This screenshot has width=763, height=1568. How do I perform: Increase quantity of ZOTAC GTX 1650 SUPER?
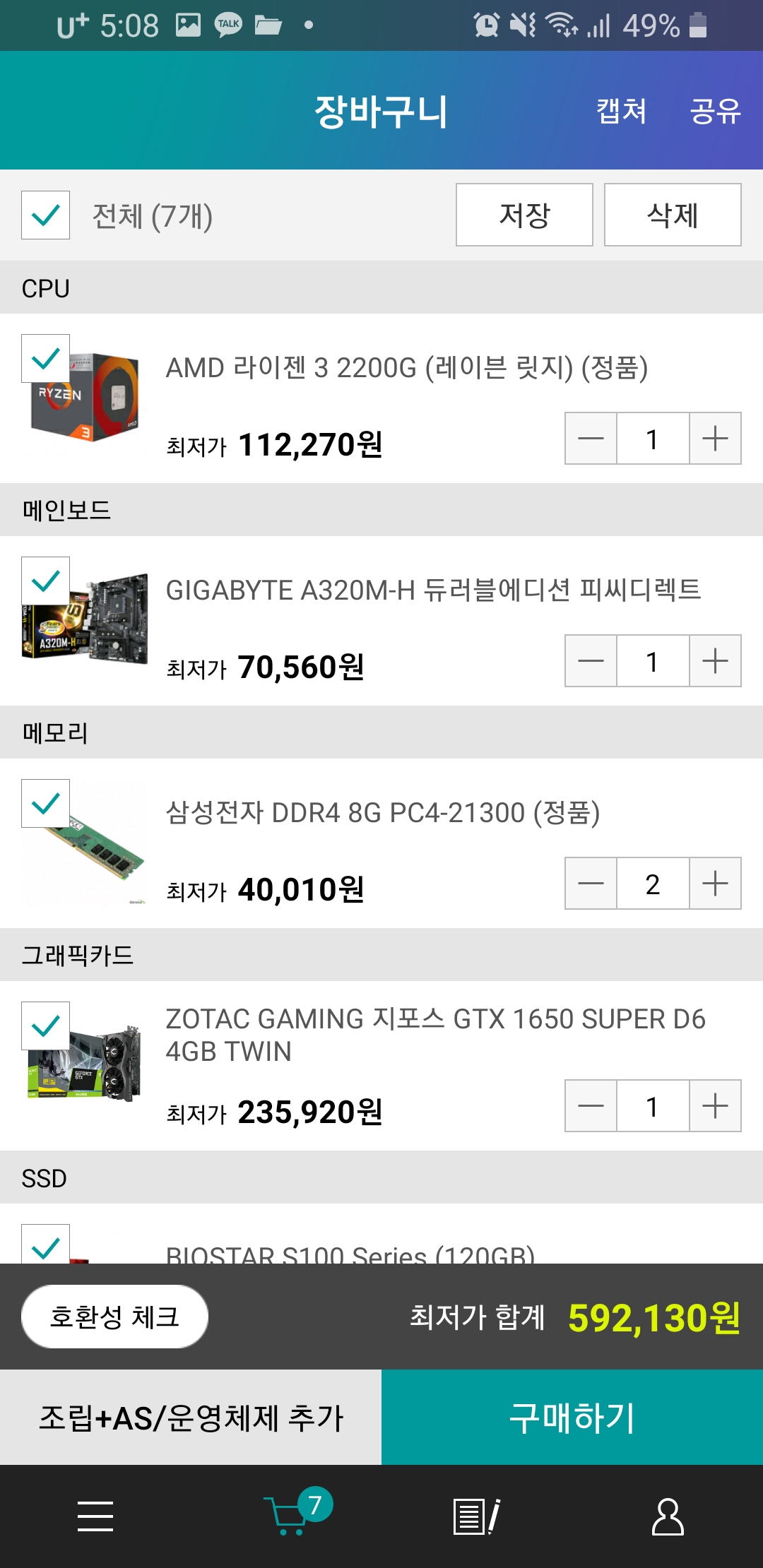click(x=715, y=1106)
